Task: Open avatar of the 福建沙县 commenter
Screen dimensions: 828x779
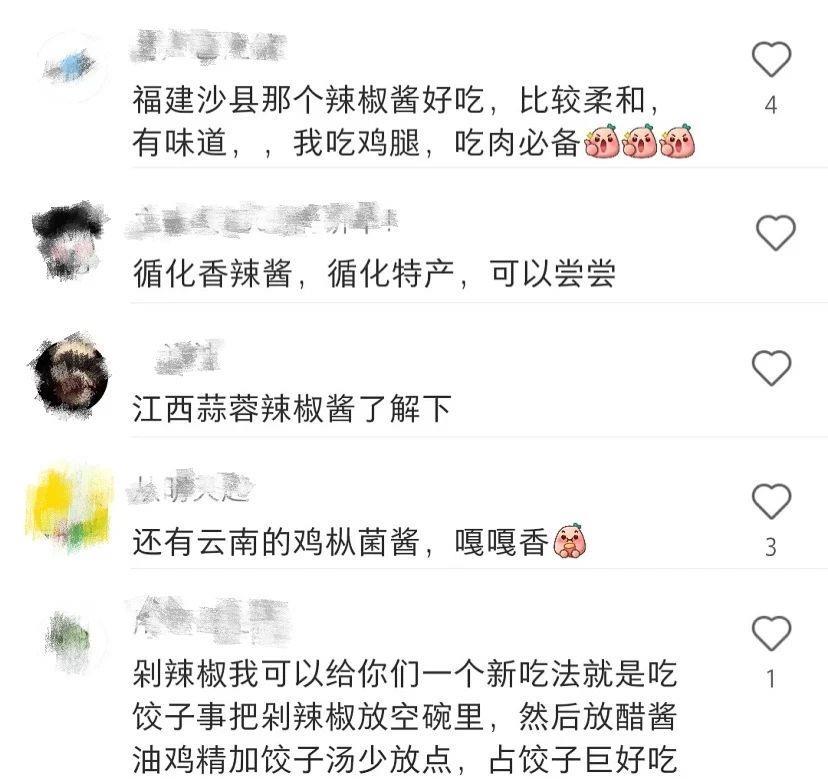Action: 70,68
